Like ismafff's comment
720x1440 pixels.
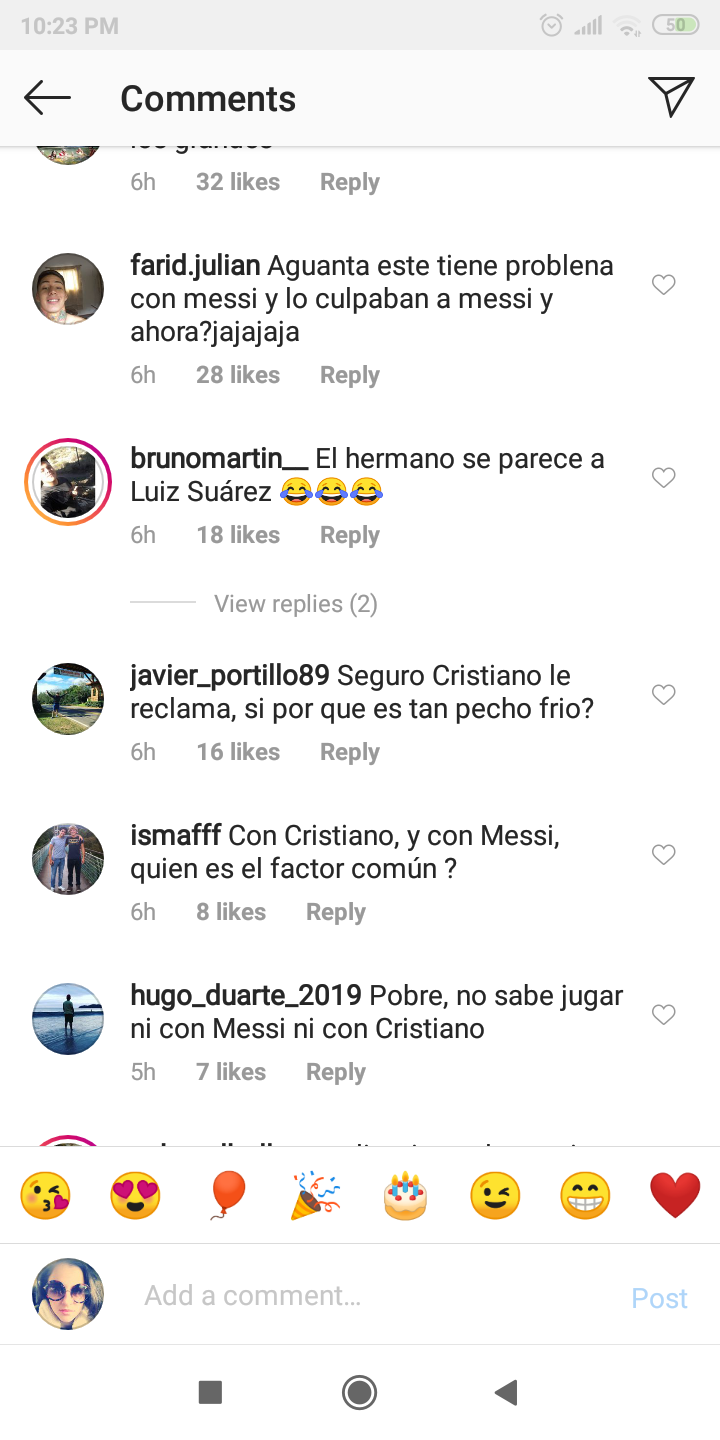click(x=663, y=855)
